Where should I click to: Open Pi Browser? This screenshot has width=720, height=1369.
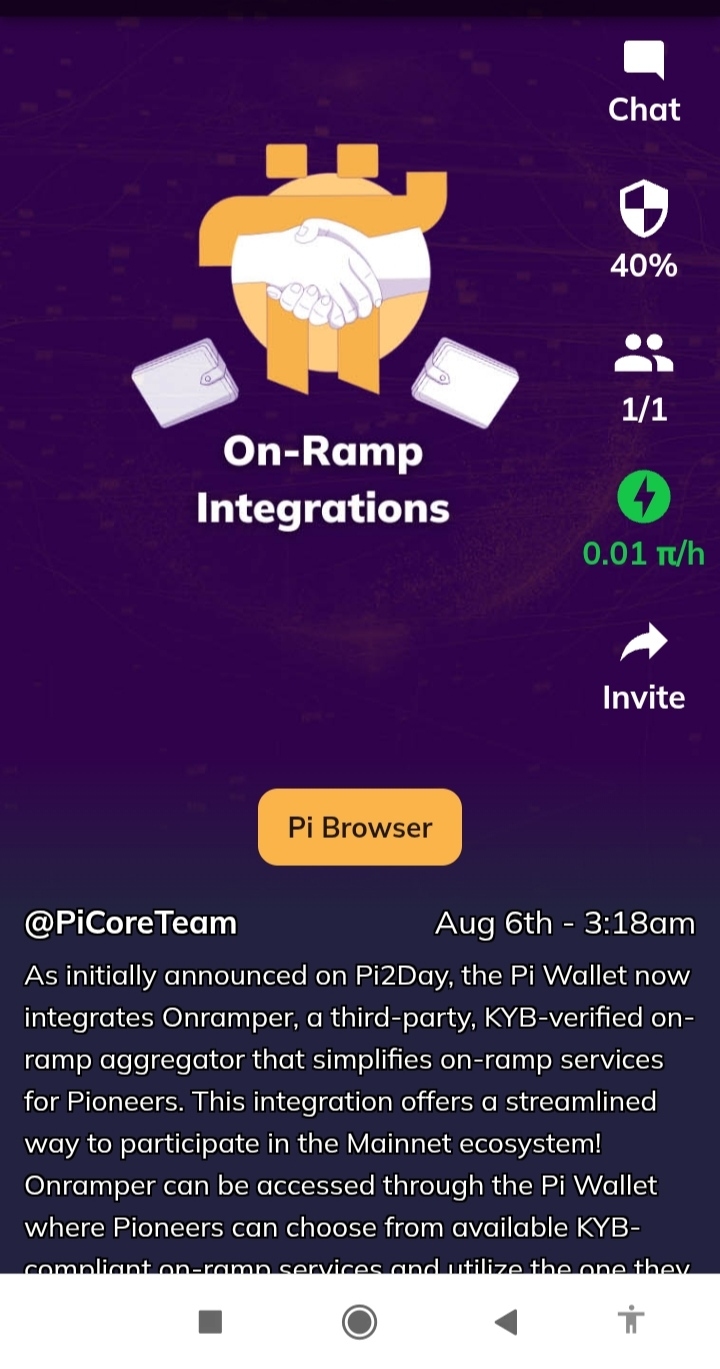click(360, 827)
